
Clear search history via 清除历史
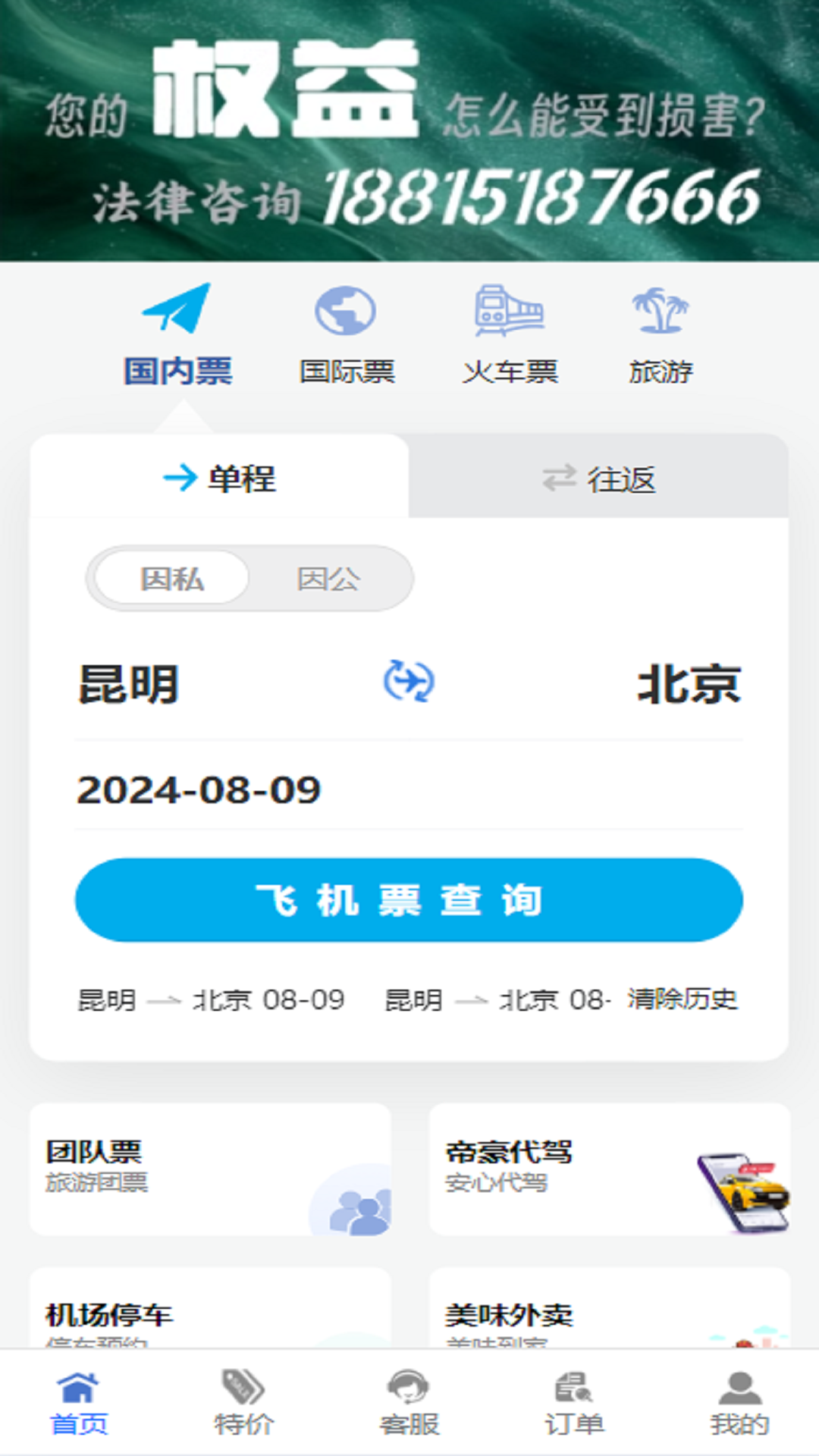coord(681,1001)
